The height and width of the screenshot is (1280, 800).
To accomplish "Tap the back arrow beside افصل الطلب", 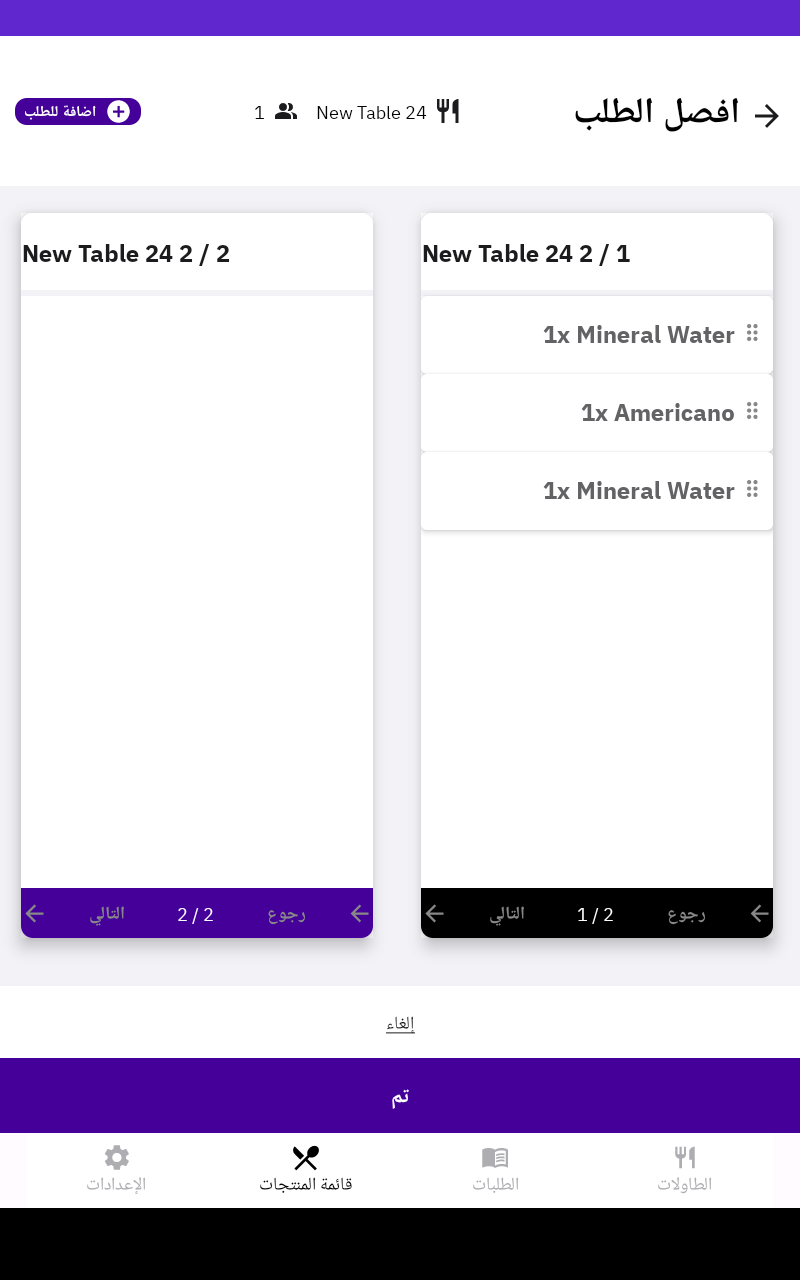I will (766, 115).
